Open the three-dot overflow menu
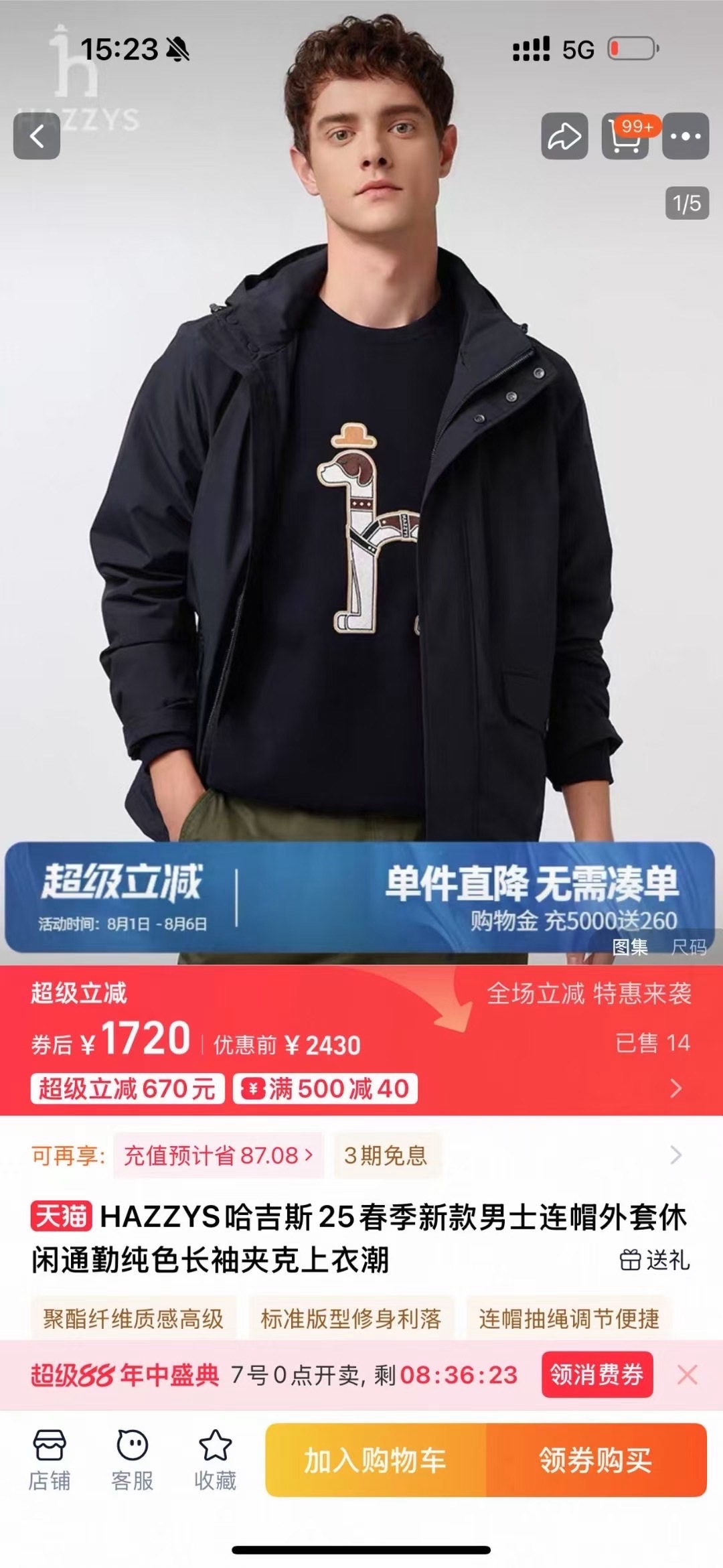 [686, 136]
